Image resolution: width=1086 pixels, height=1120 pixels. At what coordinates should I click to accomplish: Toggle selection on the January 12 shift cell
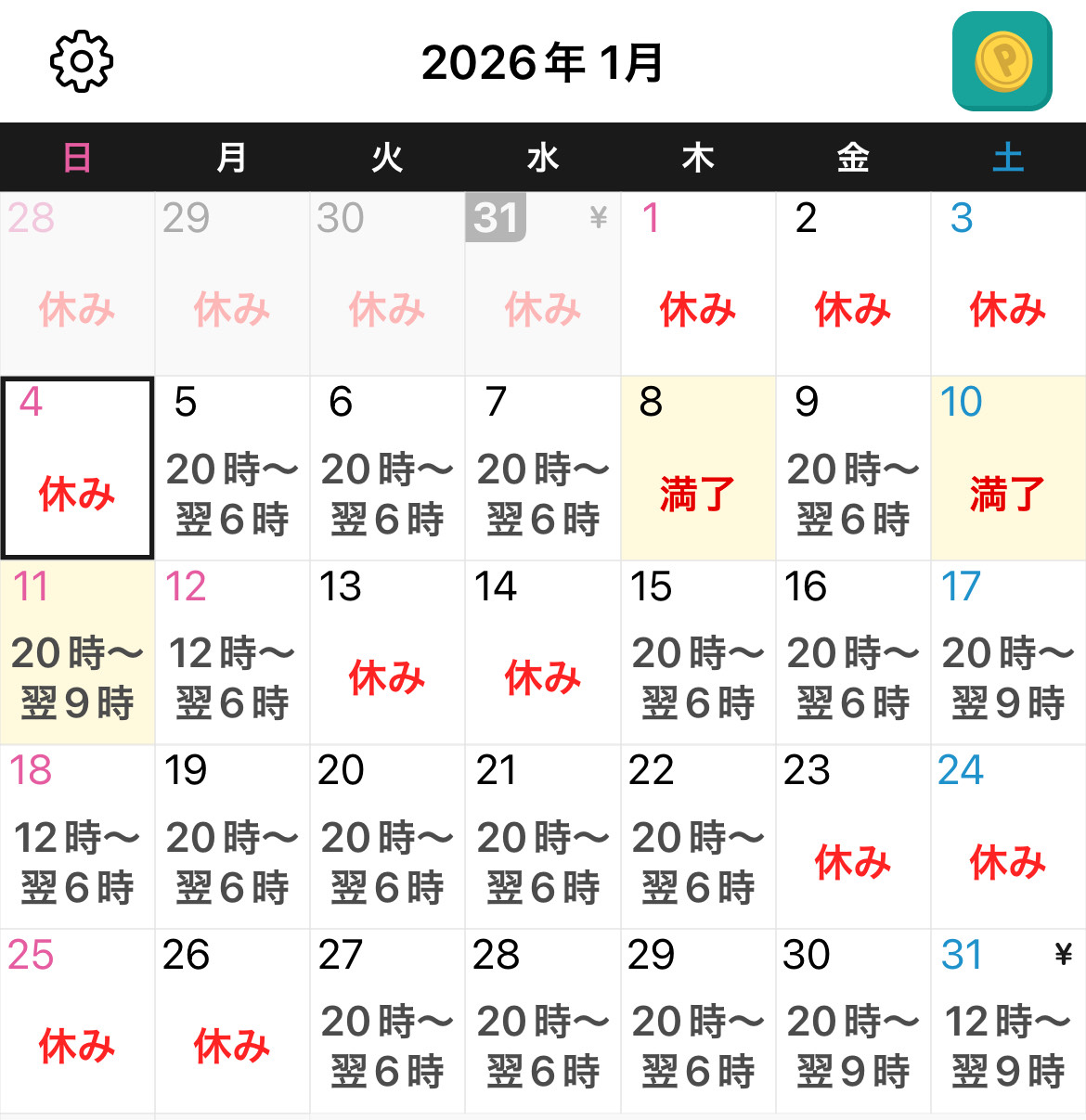pos(231,652)
